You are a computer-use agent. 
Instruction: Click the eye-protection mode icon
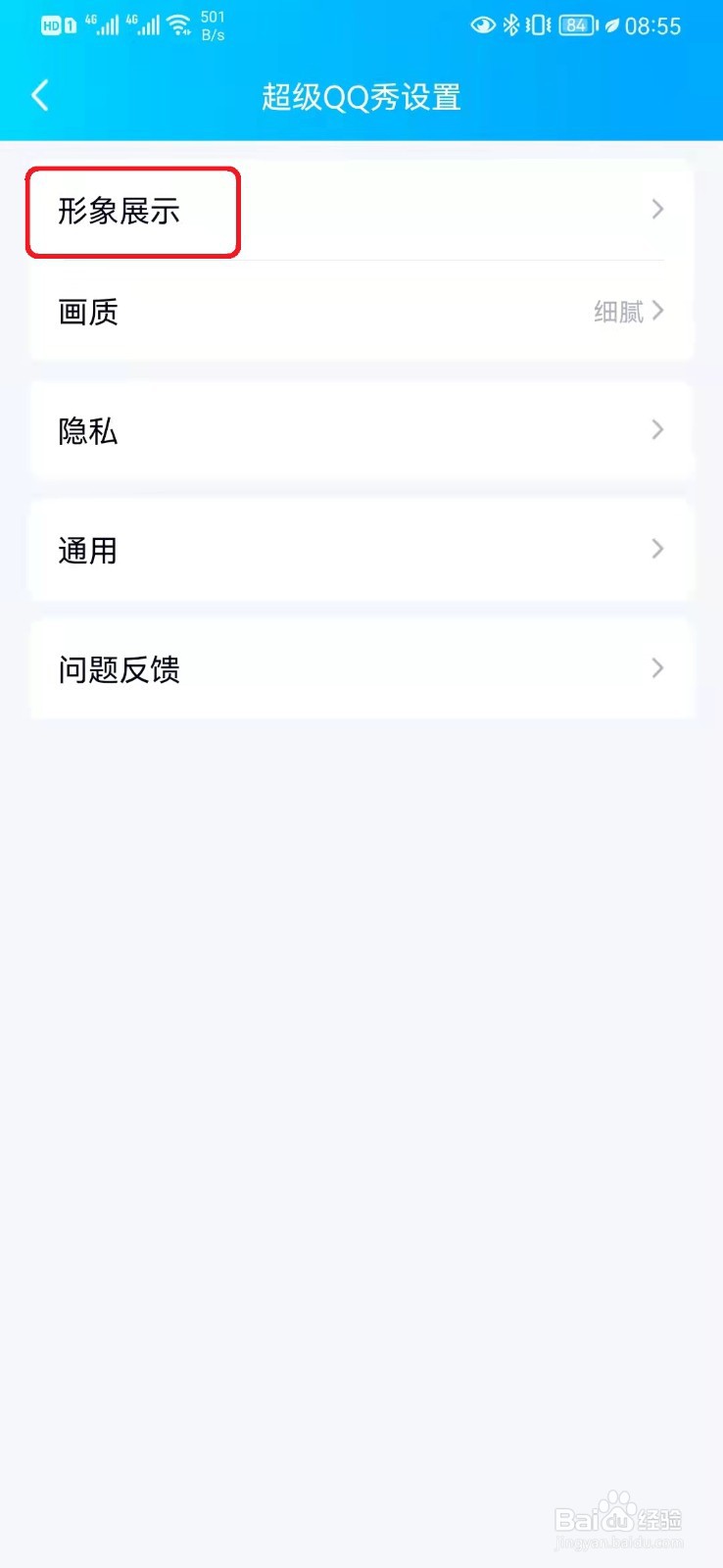482,24
